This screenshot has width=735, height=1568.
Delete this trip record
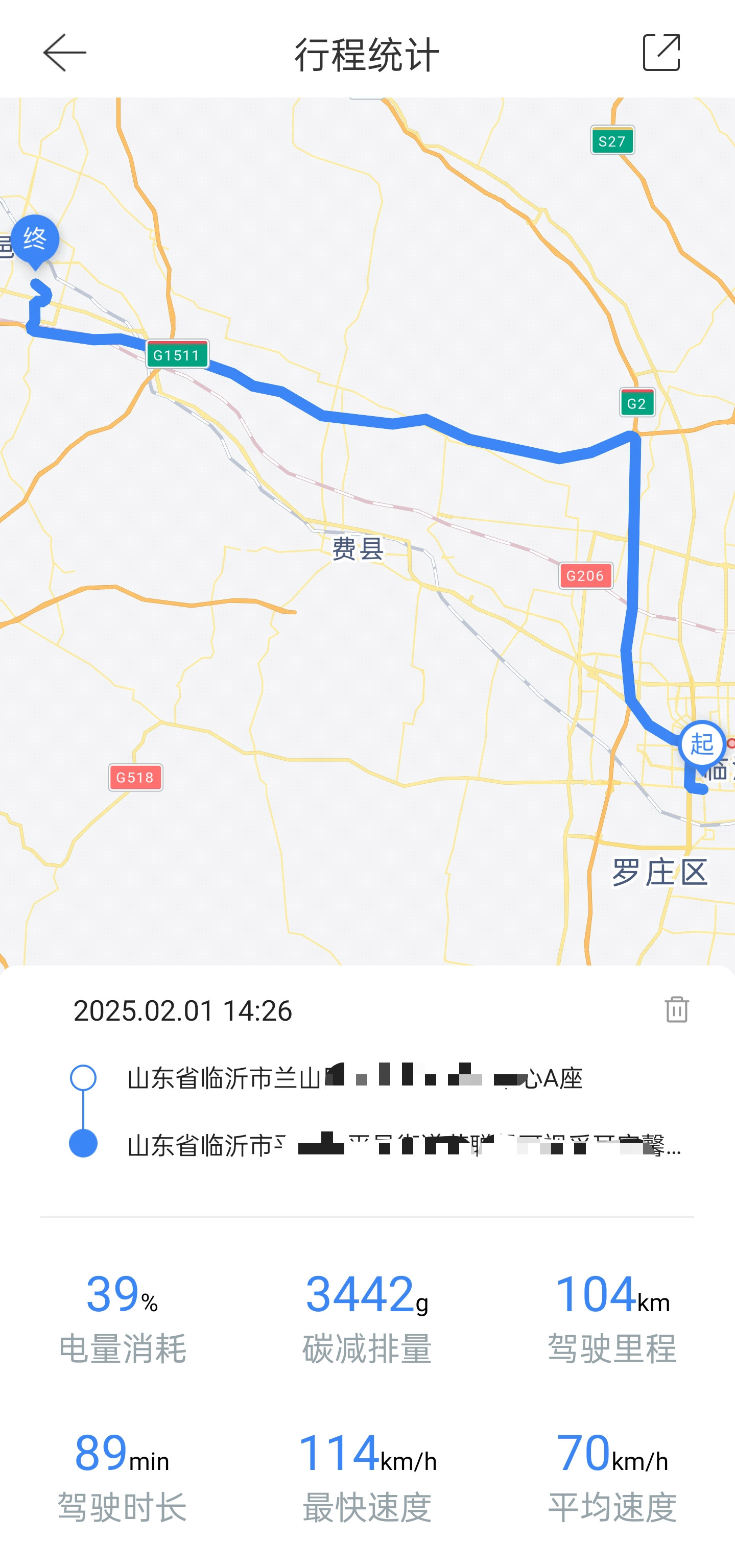(x=676, y=1010)
